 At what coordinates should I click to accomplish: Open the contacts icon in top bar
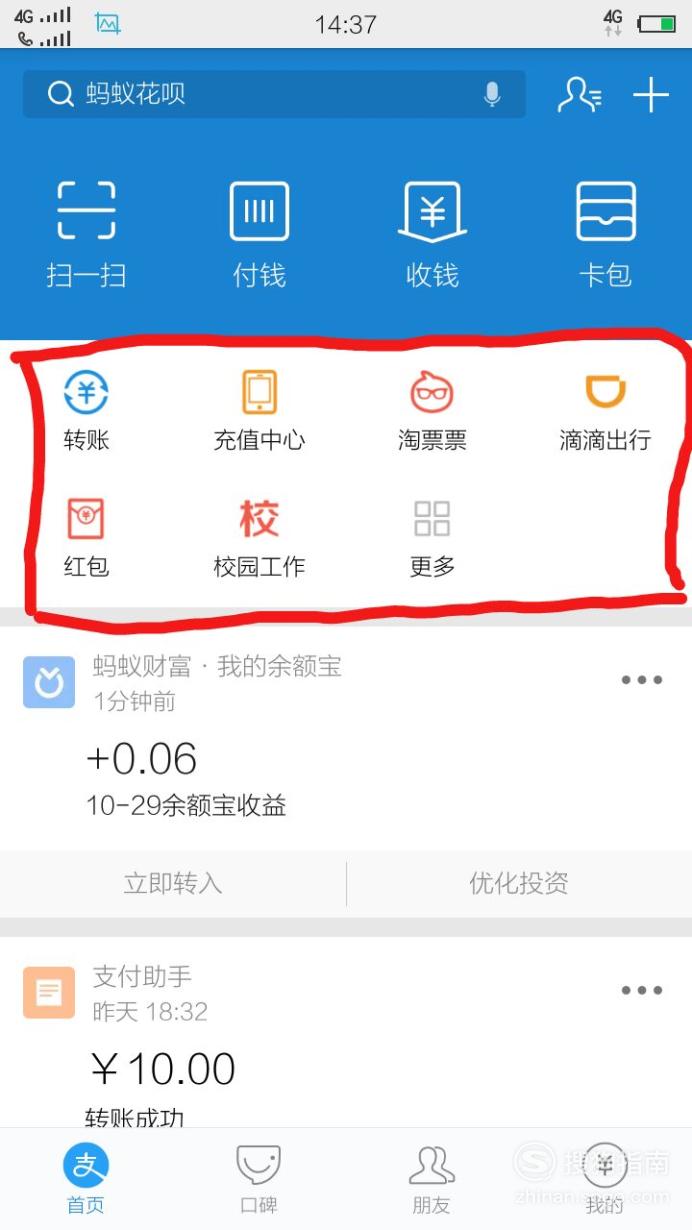coord(580,95)
